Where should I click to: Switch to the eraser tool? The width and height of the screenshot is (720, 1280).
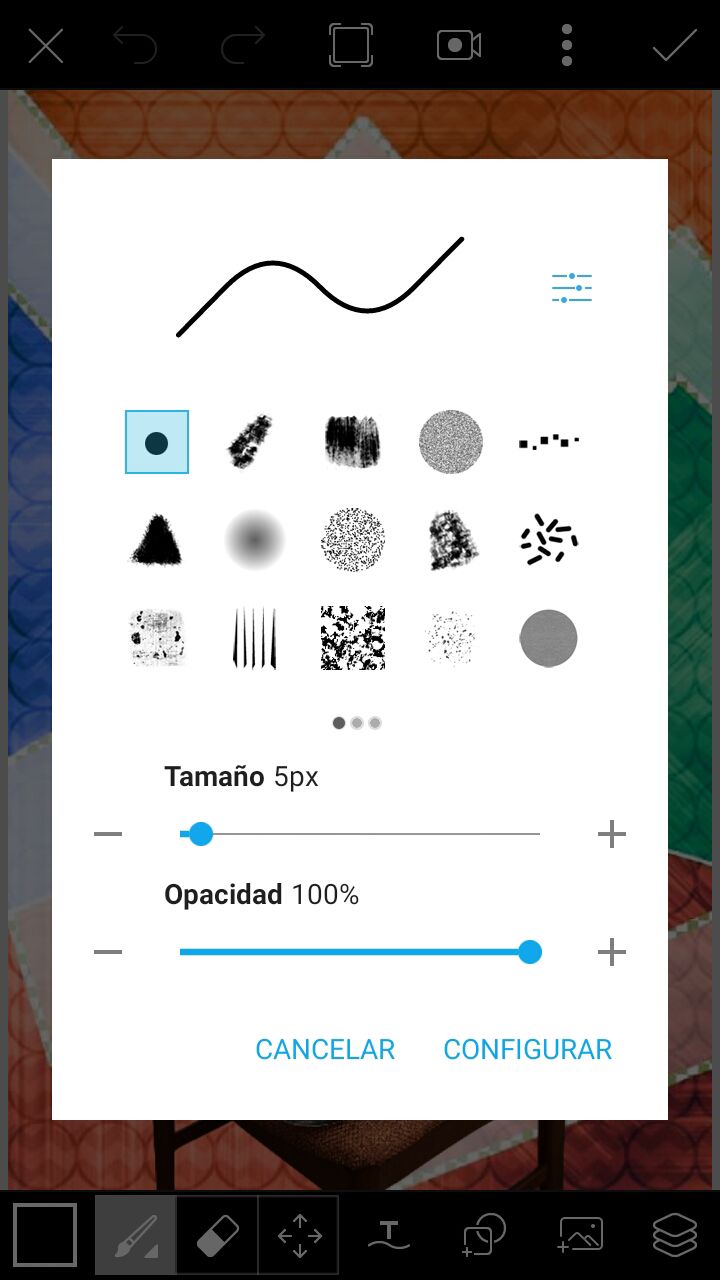tap(217, 1236)
